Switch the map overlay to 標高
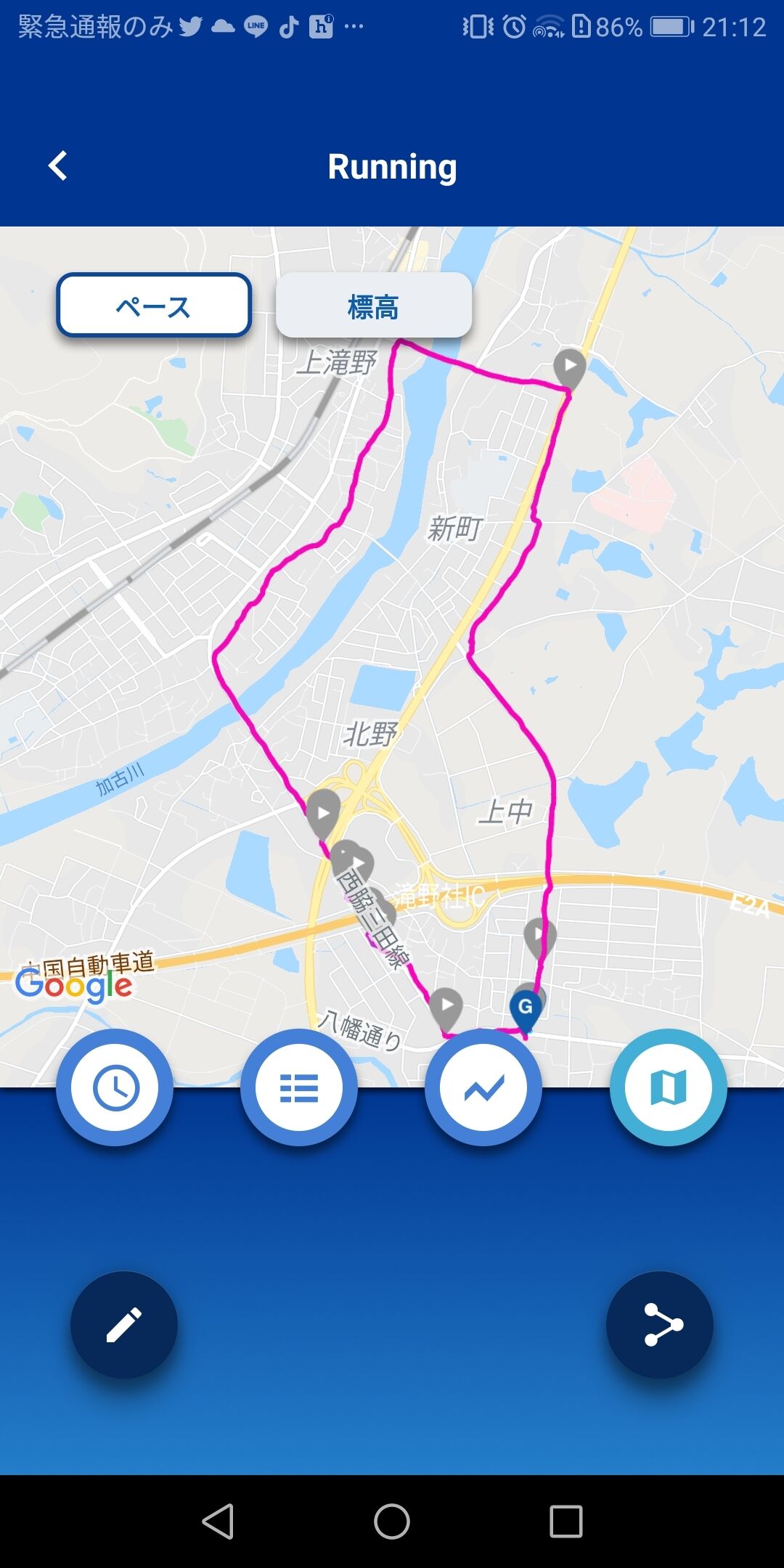This screenshot has width=784, height=1568. click(x=374, y=305)
